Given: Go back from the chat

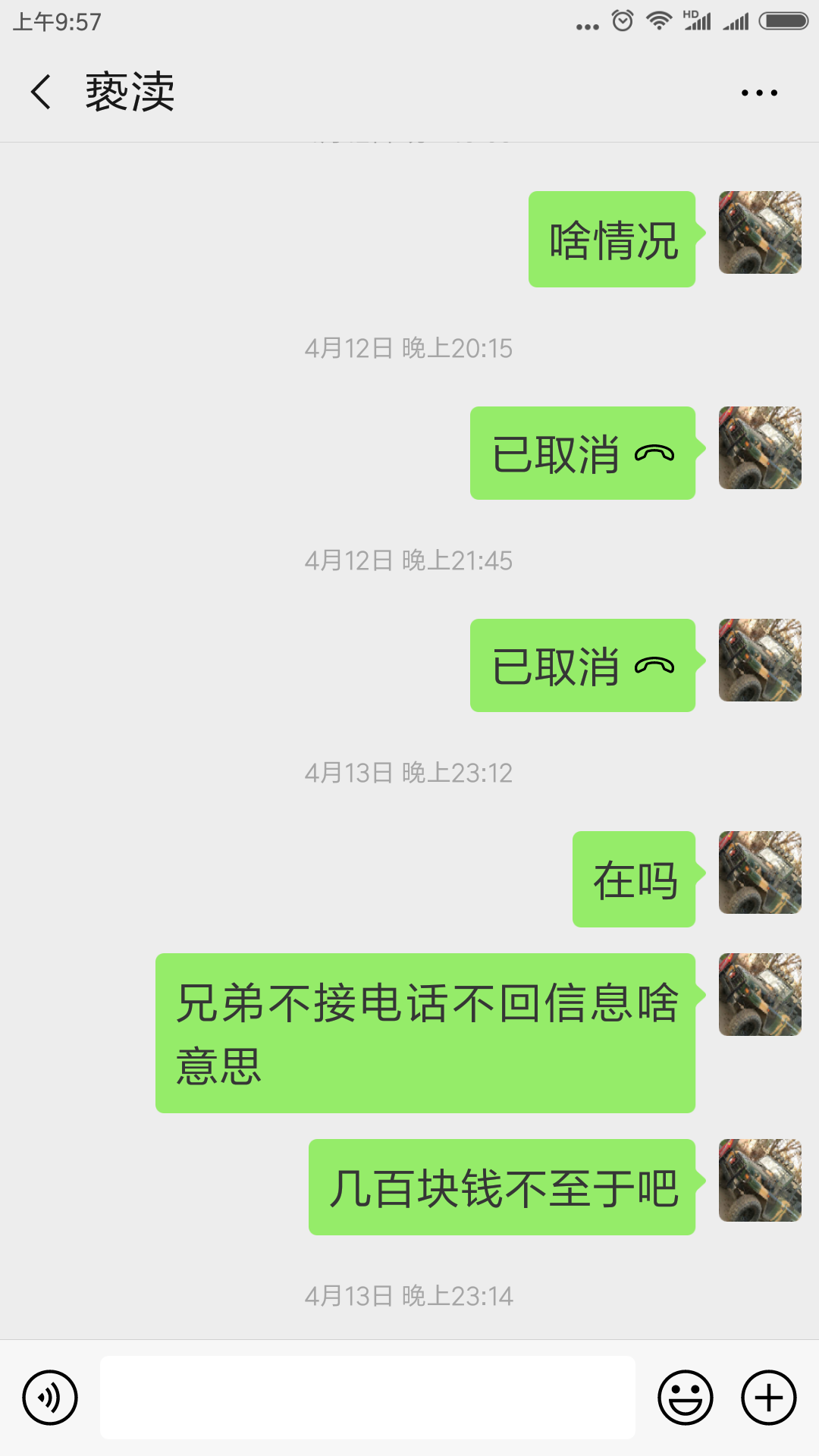Looking at the screenshot, I should (x=41, y=93).
